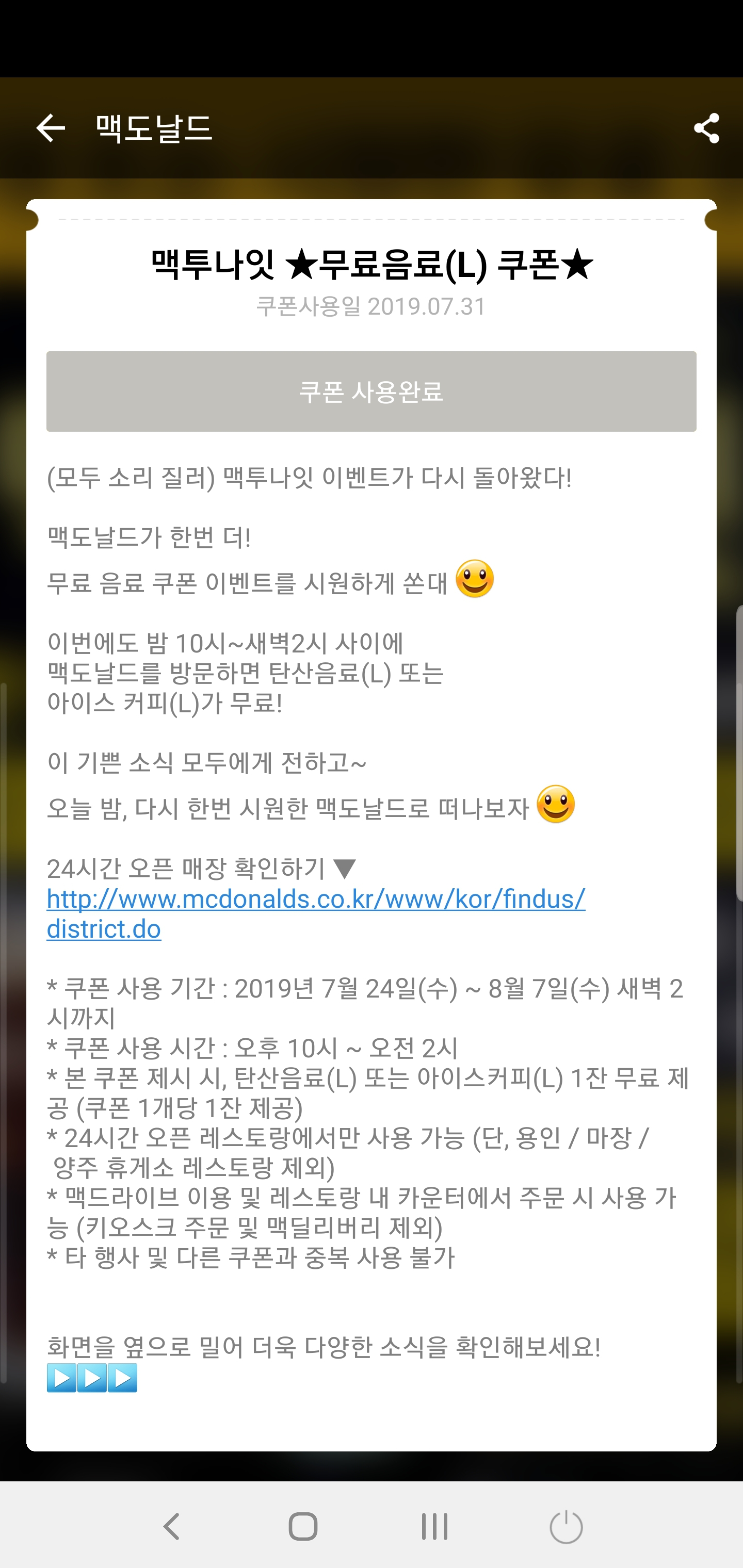Go back using the top-left arrow
The image size is (743, 1568).
(x=51, y=128)
